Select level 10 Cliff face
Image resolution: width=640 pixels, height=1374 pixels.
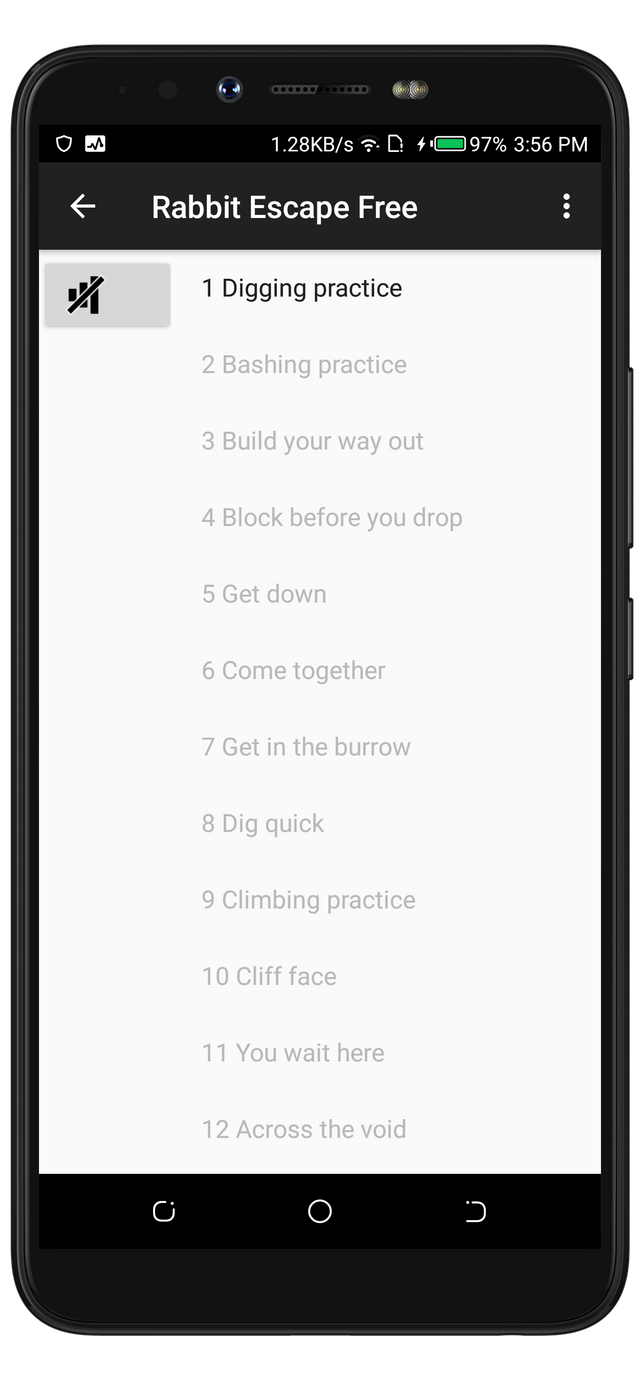(x=269, y=977)
